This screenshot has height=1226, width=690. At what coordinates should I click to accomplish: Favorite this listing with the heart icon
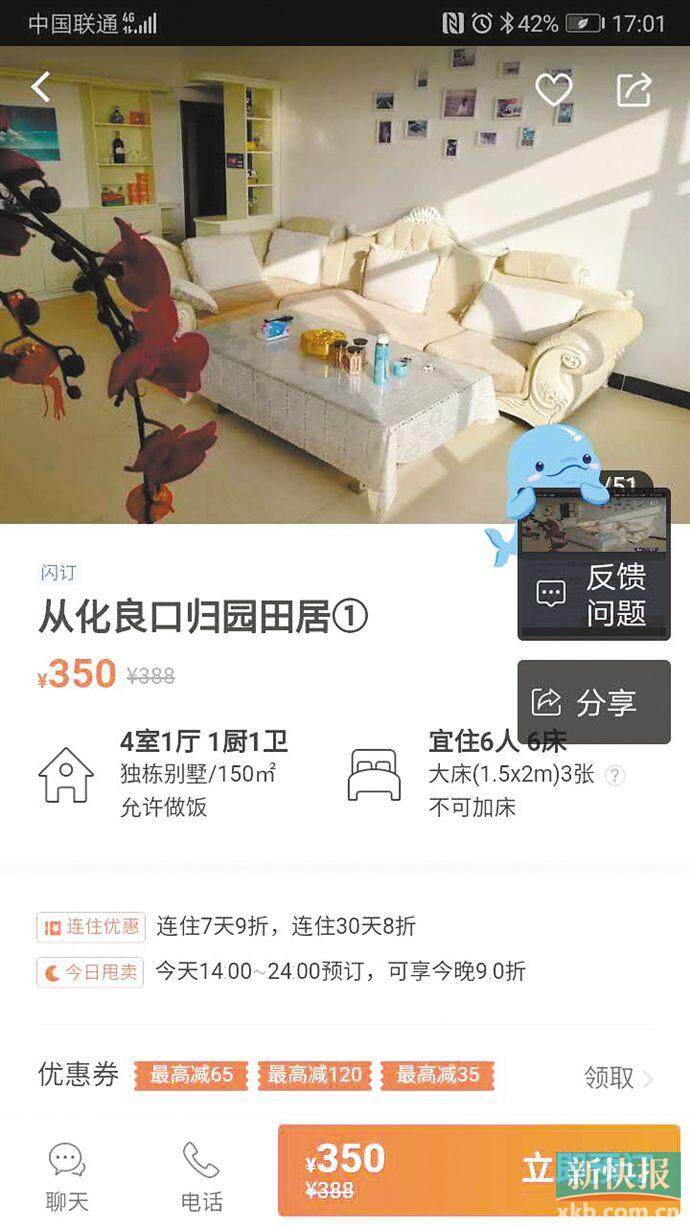coord(553,90)
